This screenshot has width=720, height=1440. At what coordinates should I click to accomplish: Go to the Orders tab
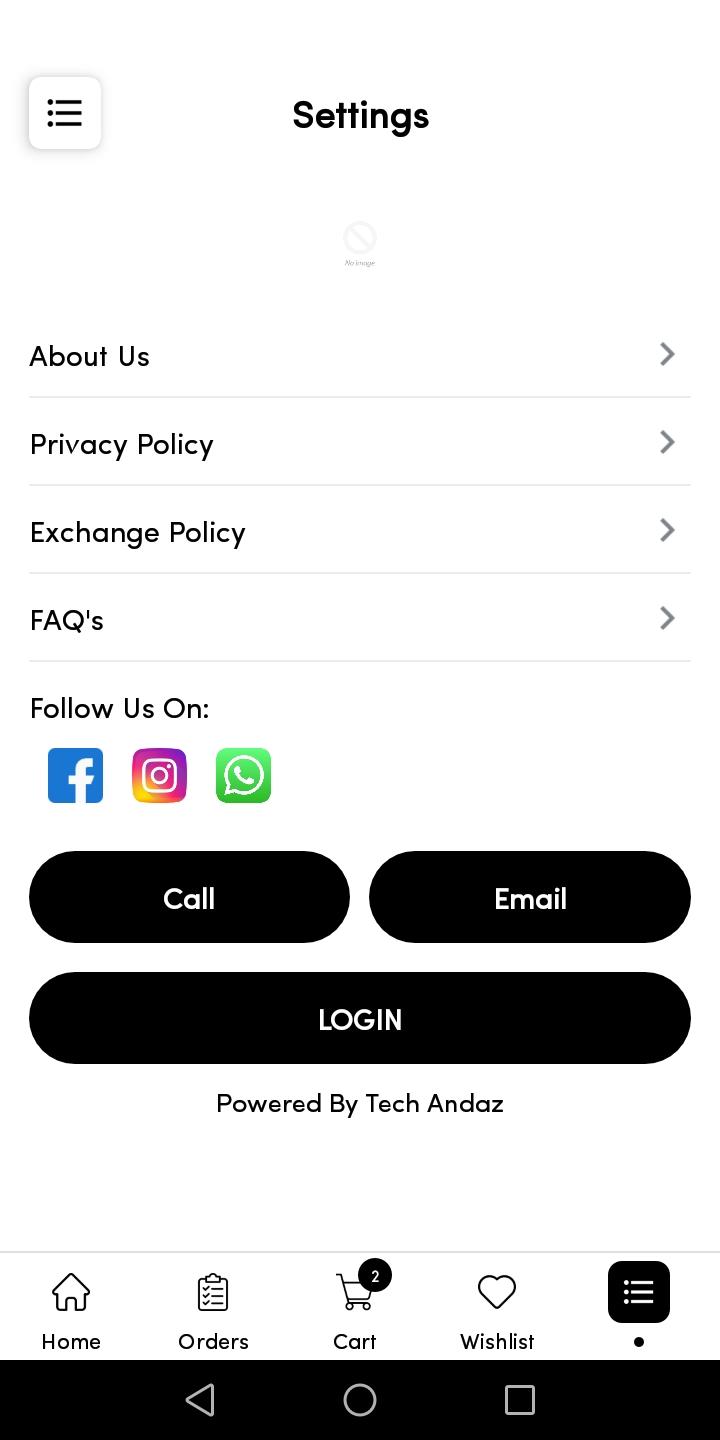point(213,1310)
